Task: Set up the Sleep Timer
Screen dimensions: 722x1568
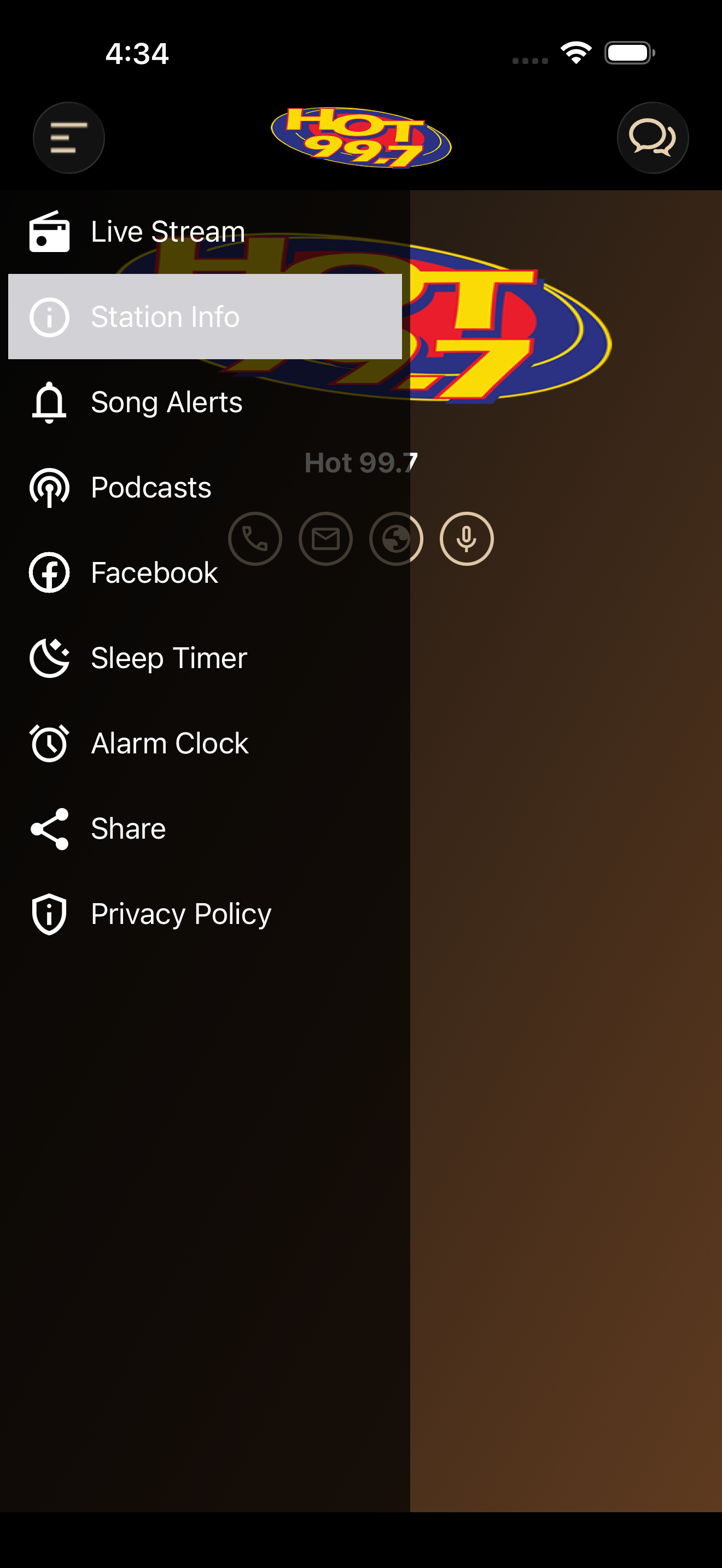Action: pos(205,657)
